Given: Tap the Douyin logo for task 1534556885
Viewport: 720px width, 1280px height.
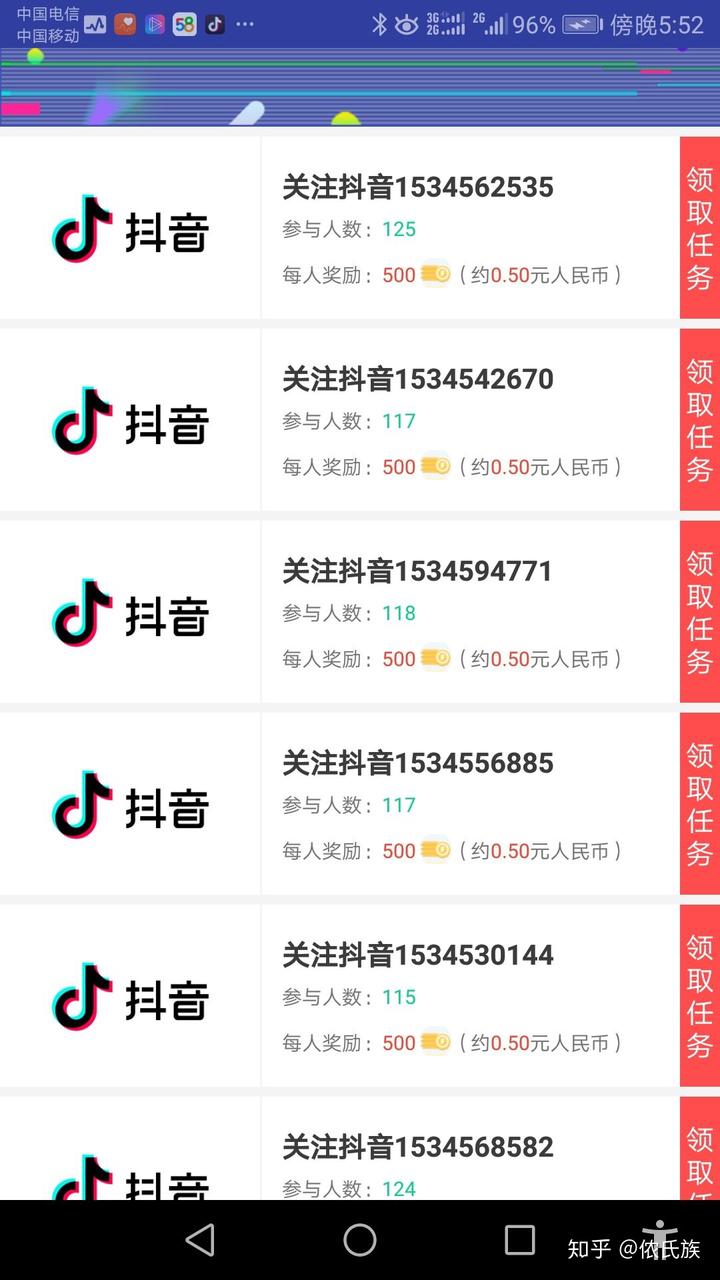Looking at the screenshot, I should (130, 804).
